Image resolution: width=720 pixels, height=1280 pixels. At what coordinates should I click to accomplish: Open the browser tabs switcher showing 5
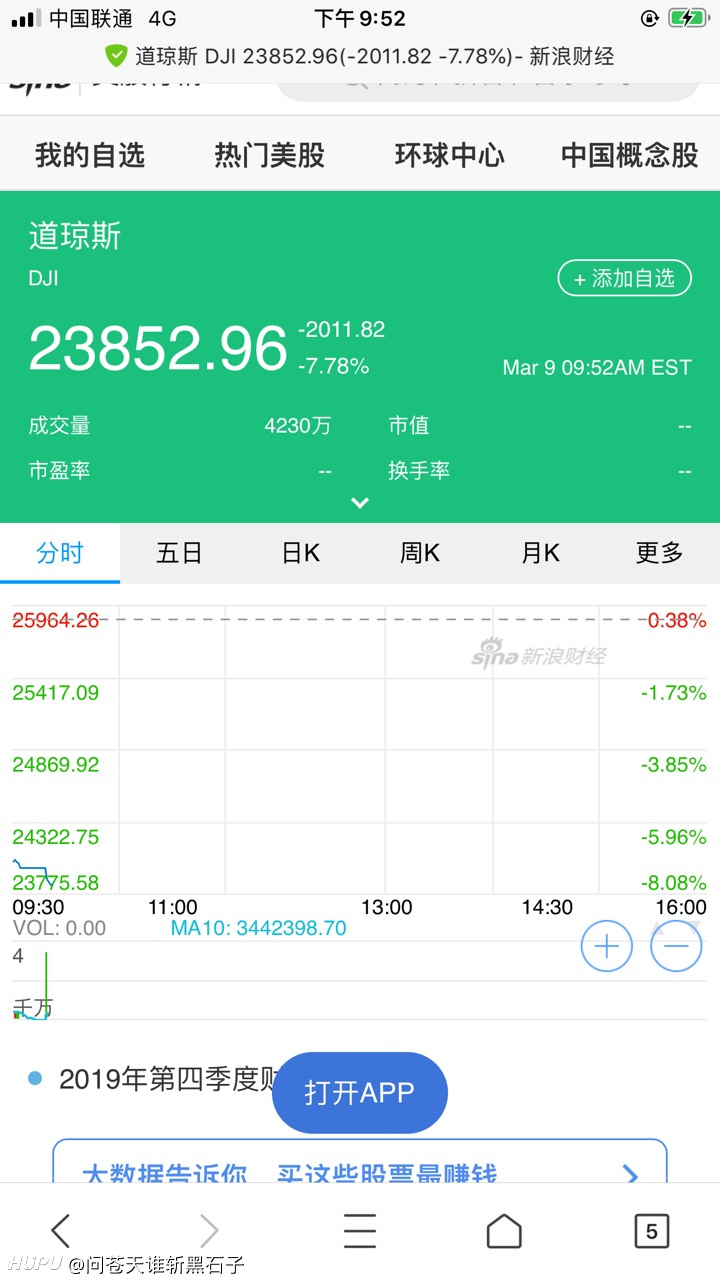coord(652,1231)
